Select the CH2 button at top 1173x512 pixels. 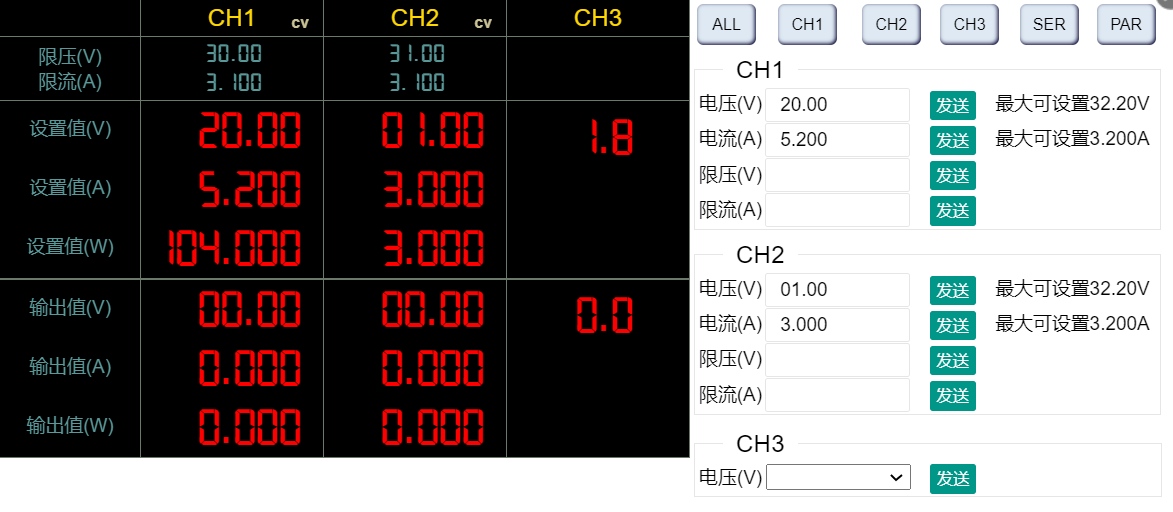pyautogui.click(x=890, y=24)
